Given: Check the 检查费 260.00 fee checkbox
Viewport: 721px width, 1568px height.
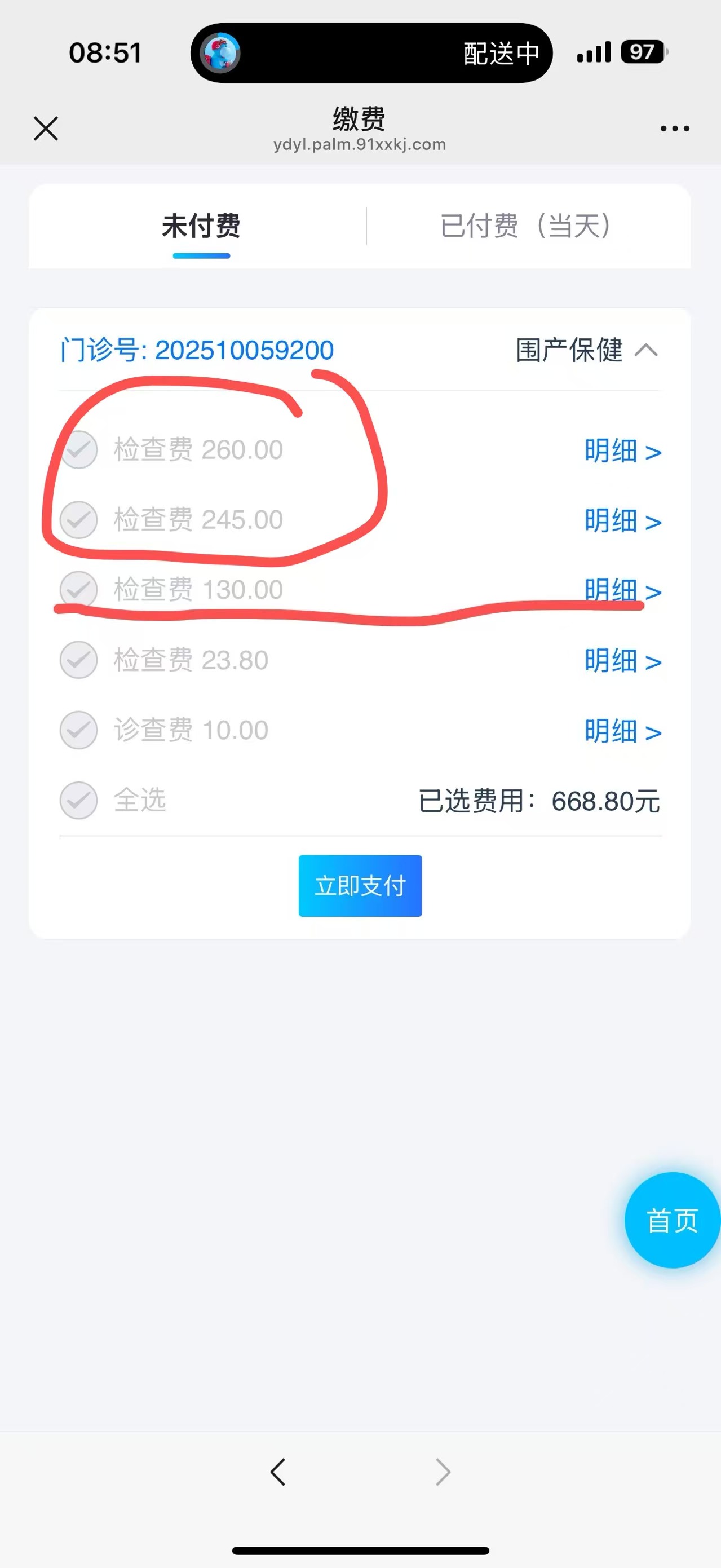Looking at the screenshot, I should pyautogui.click(x=78, y=450).
